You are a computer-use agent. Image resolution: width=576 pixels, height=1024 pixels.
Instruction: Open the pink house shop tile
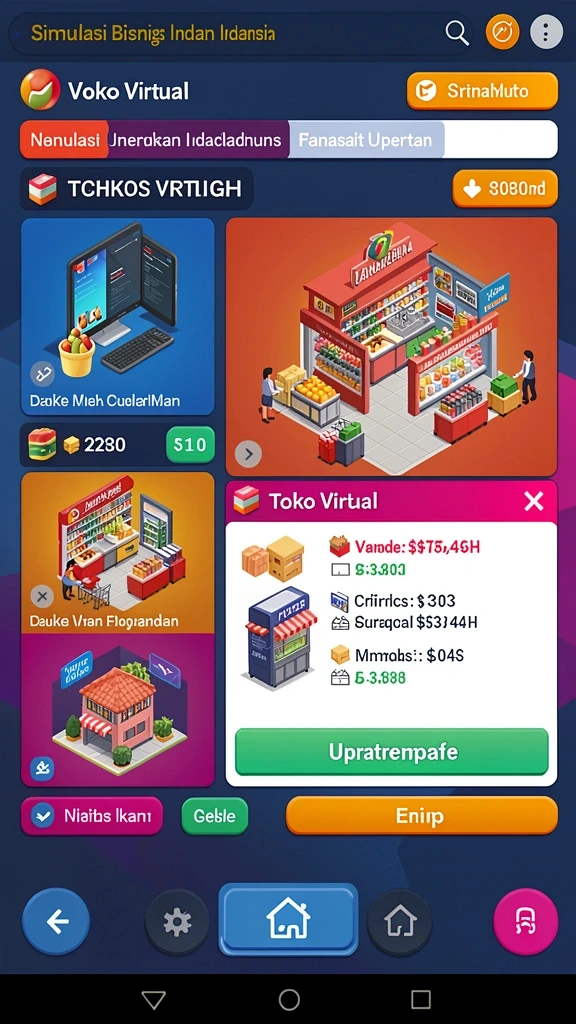click(118, 710)
